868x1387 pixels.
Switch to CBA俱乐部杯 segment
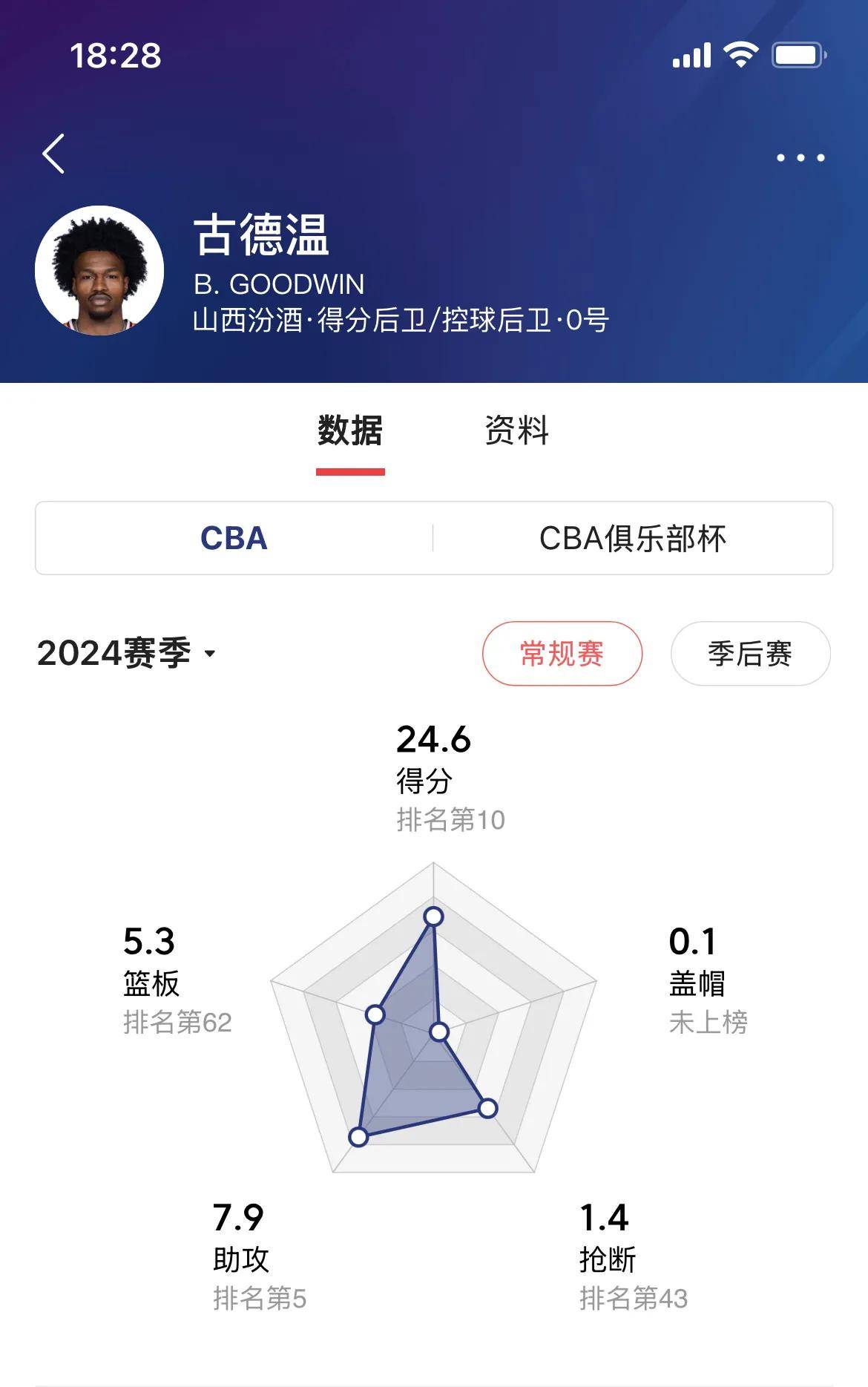coord(632,538)
